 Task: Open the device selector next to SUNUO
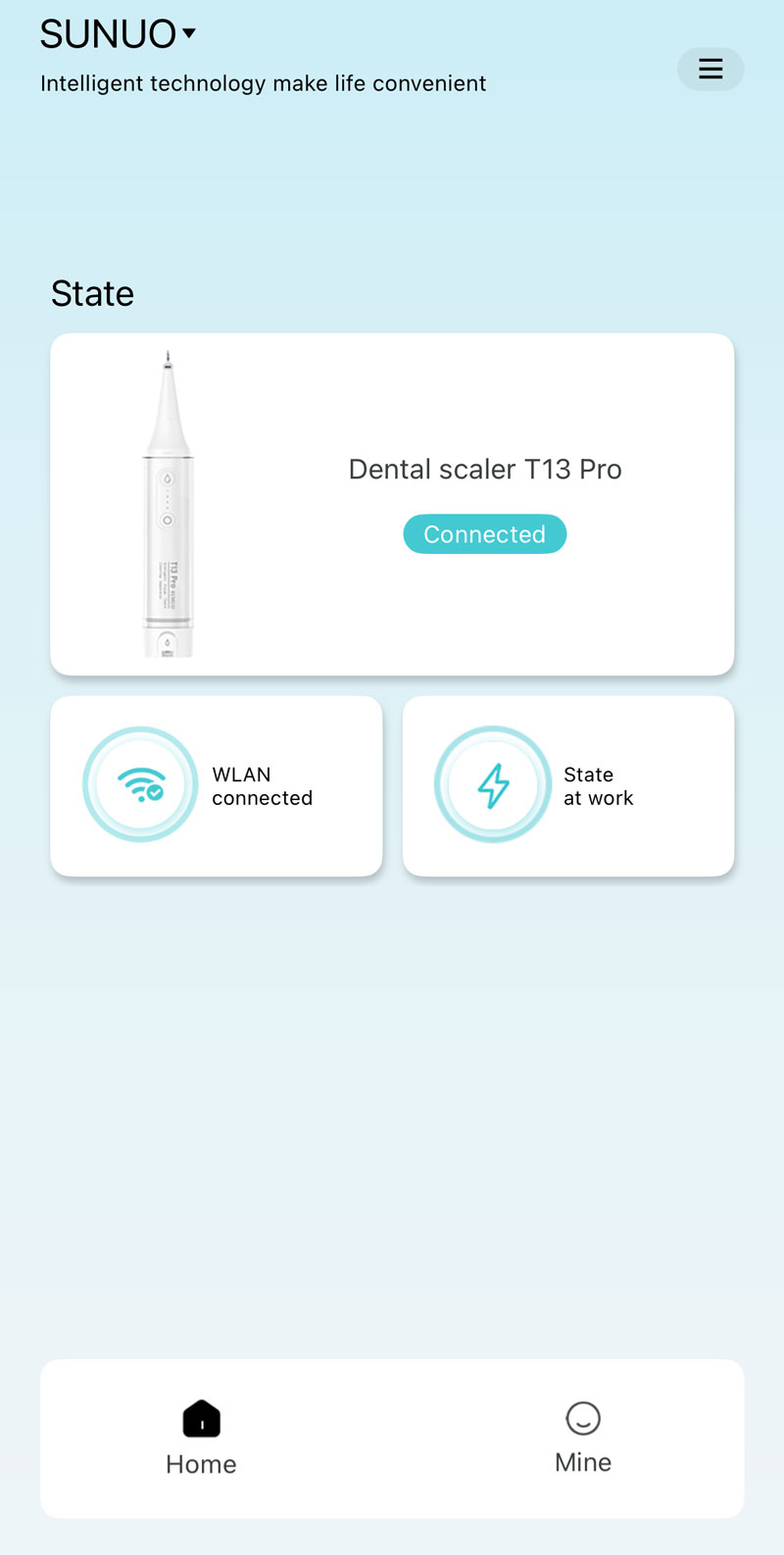189,32
